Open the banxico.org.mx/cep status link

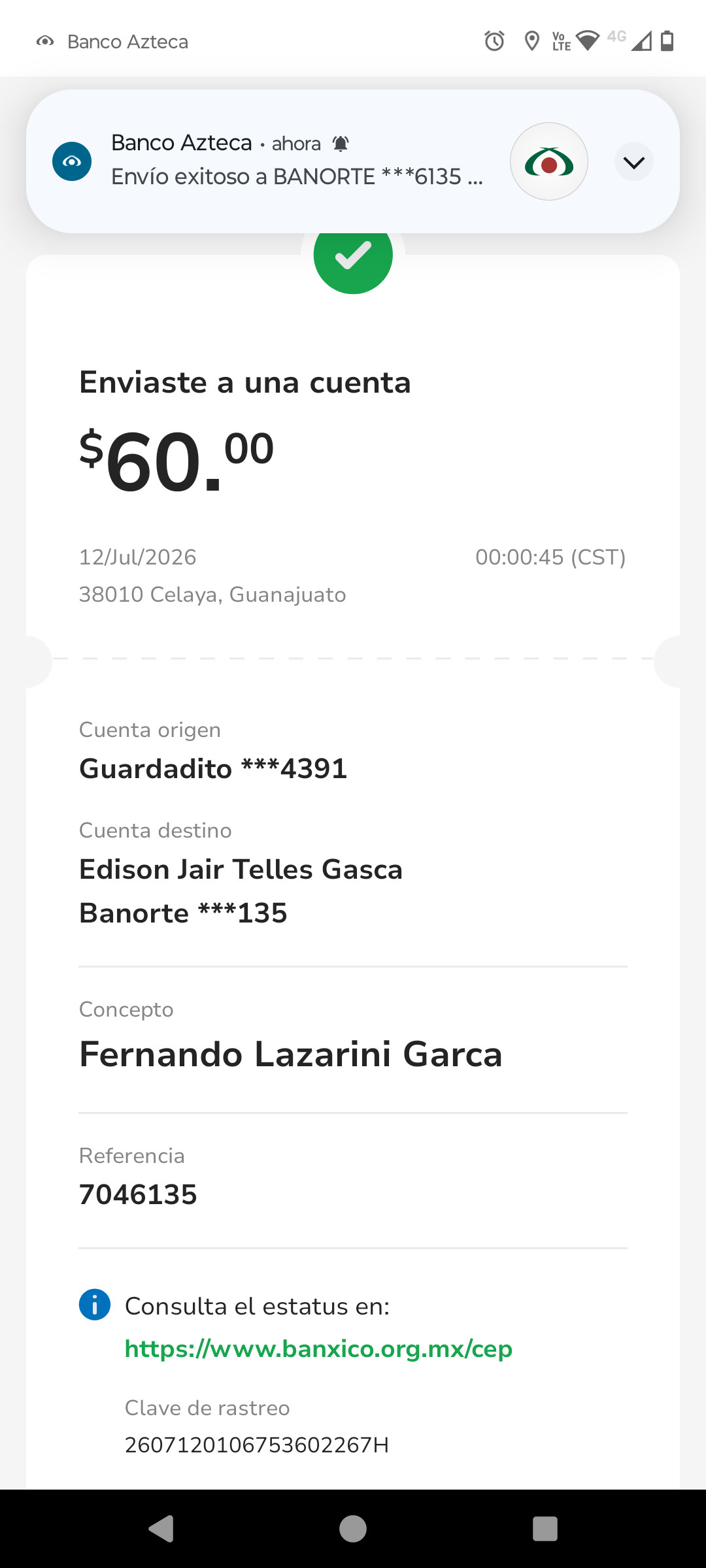pyautogui.click(x=318, y=1348)
